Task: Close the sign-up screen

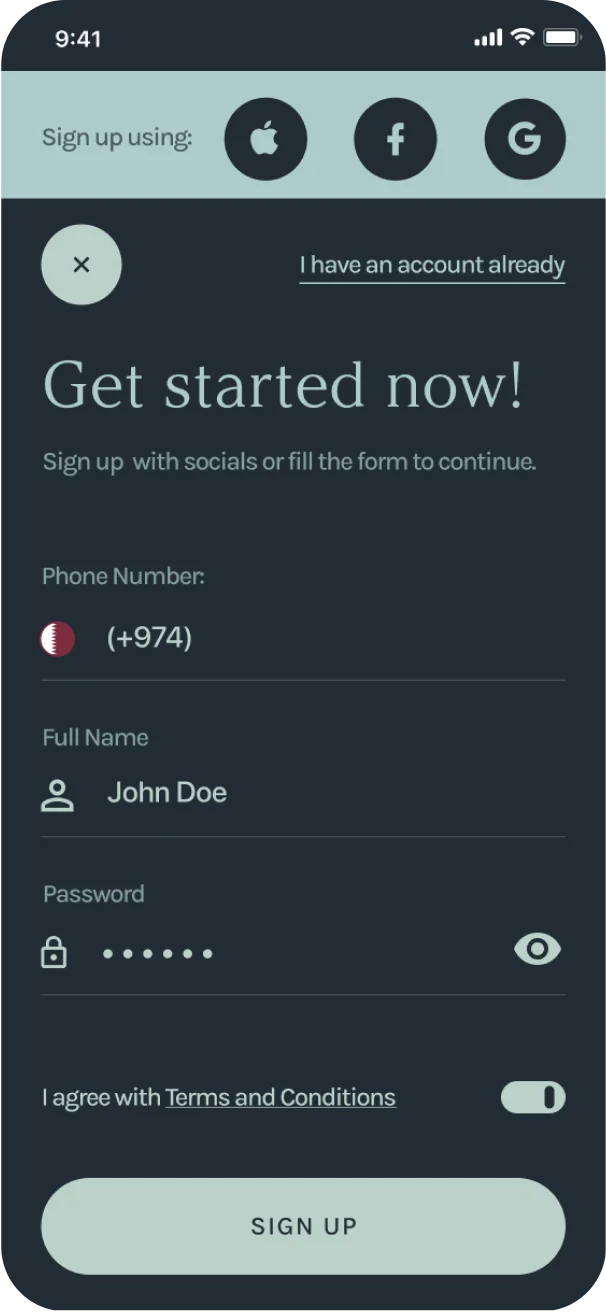Action: click(81, 265)
